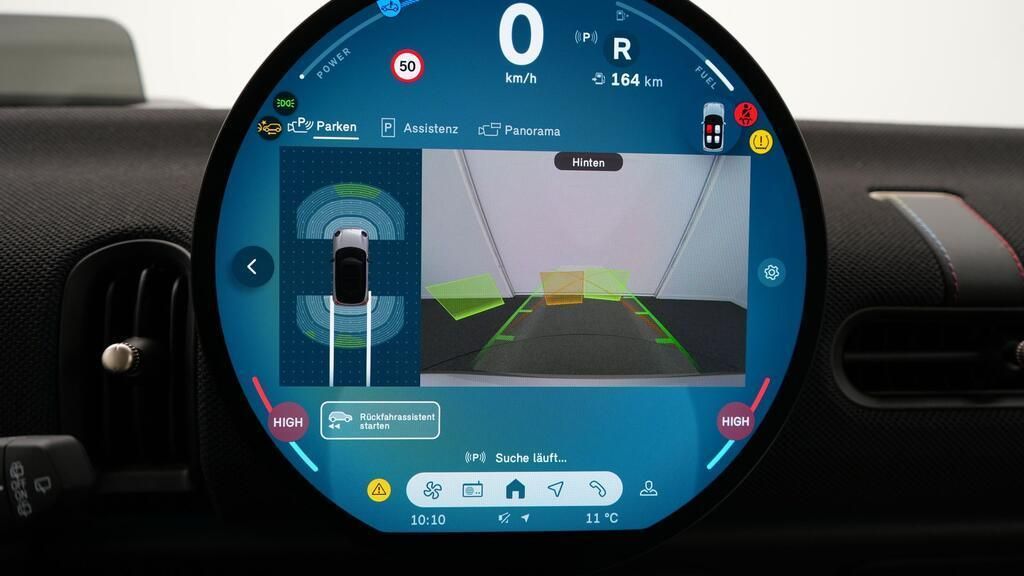Open the driver profile icon
Screen dimensions: 1024x576
649,489
